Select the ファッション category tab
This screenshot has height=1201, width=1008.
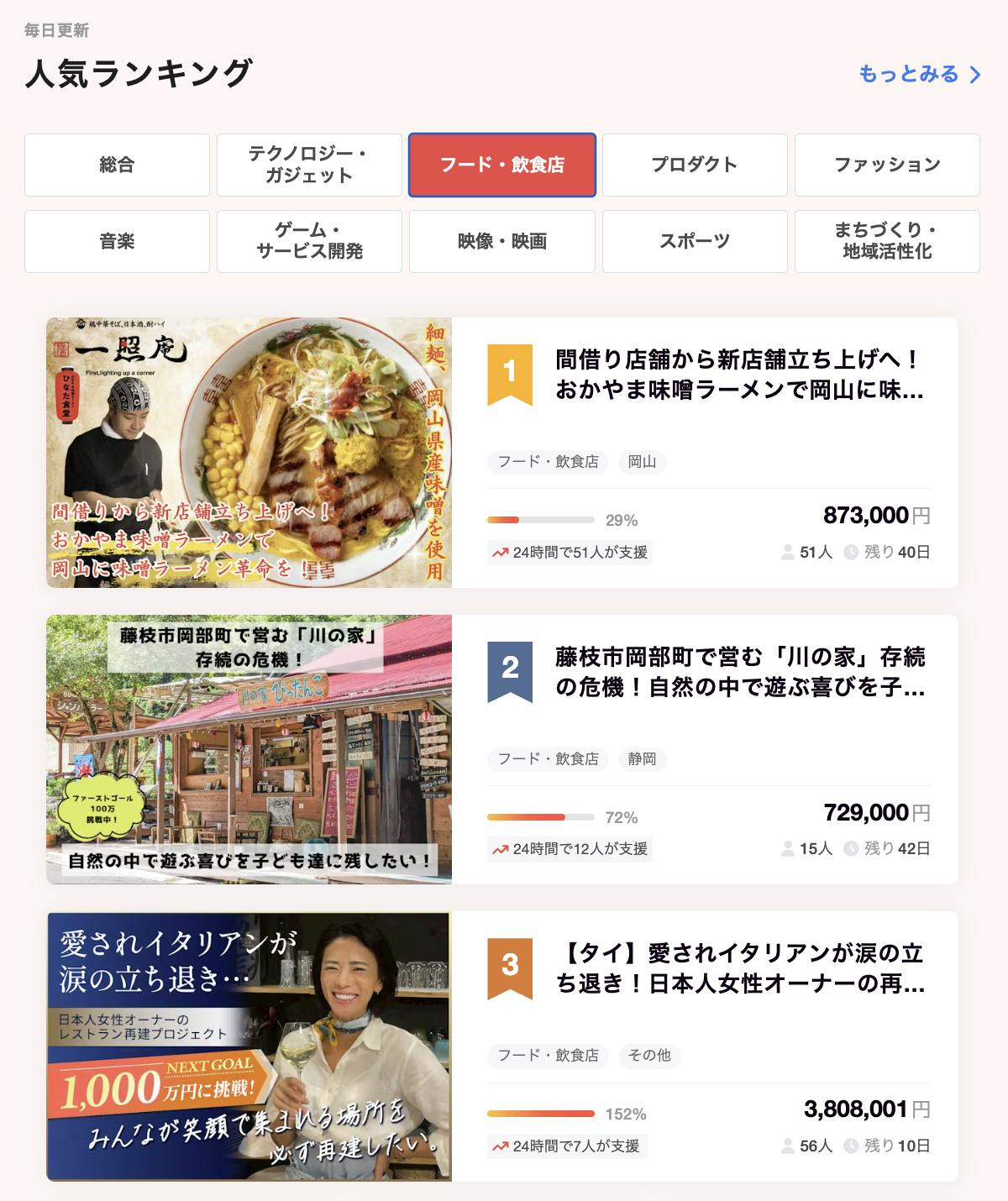click(x=887, y=165)
